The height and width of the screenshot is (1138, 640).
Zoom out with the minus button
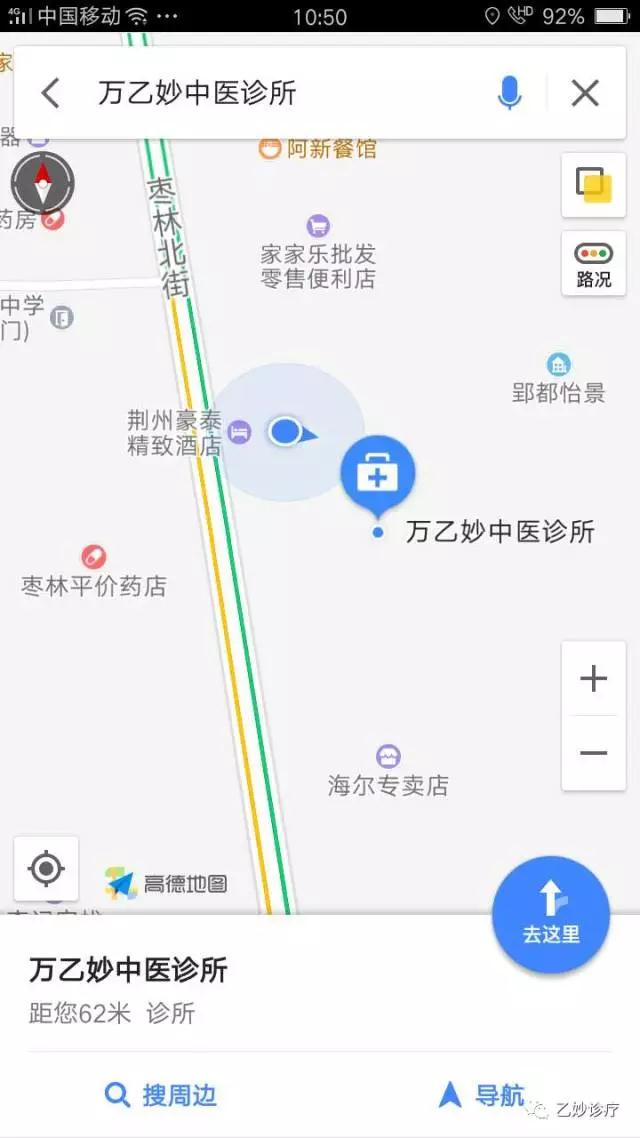pos(593,753)
